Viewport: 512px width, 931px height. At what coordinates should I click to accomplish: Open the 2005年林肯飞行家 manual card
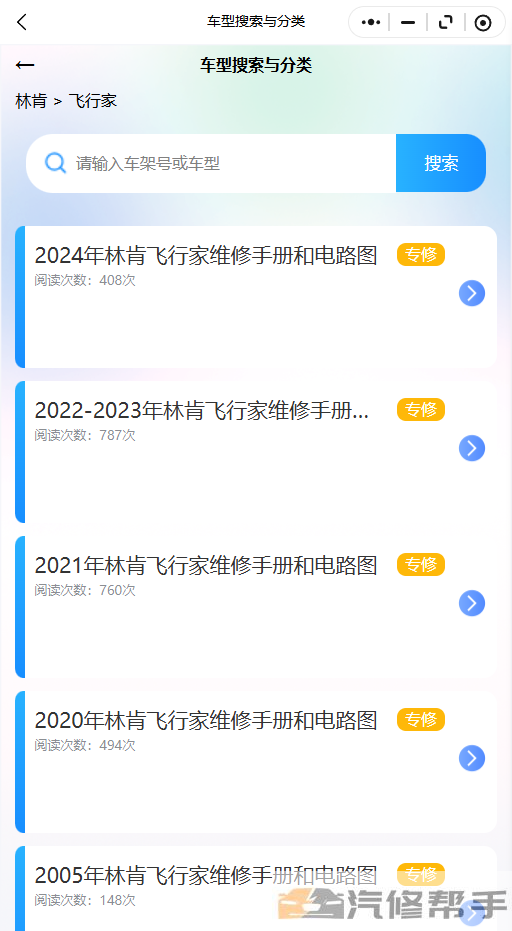pyautogui.click(x=256, y=888)
